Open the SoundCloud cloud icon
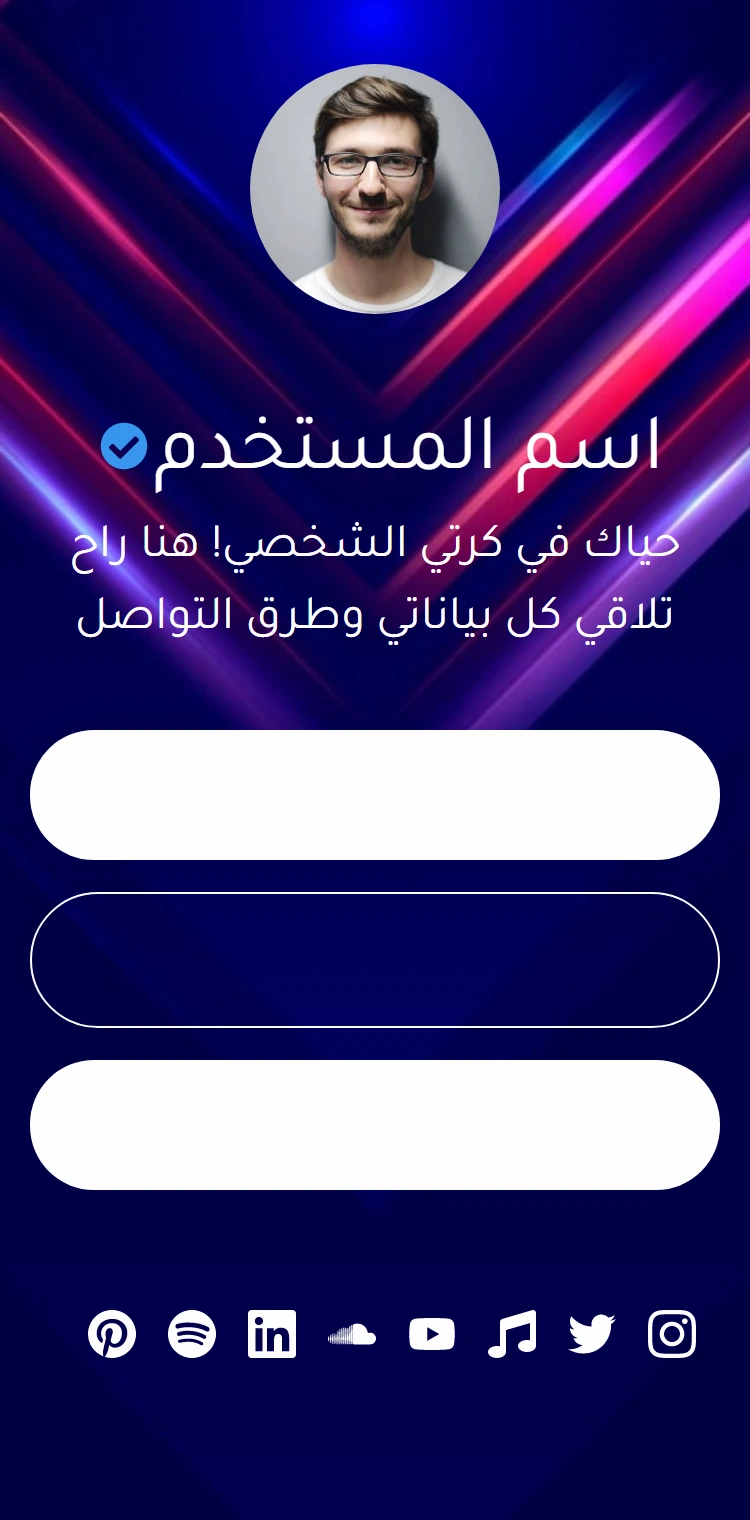 tap(352, 1334)
